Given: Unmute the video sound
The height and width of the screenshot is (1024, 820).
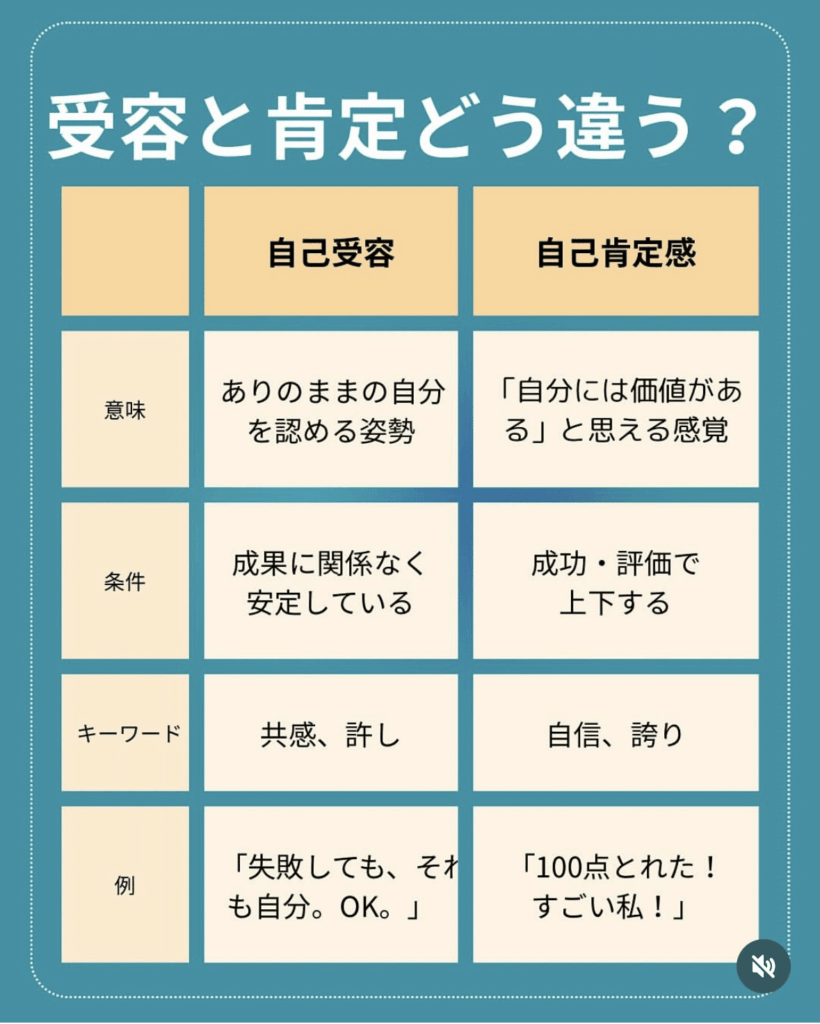Looking at the screenshot, I should (763, 966).
